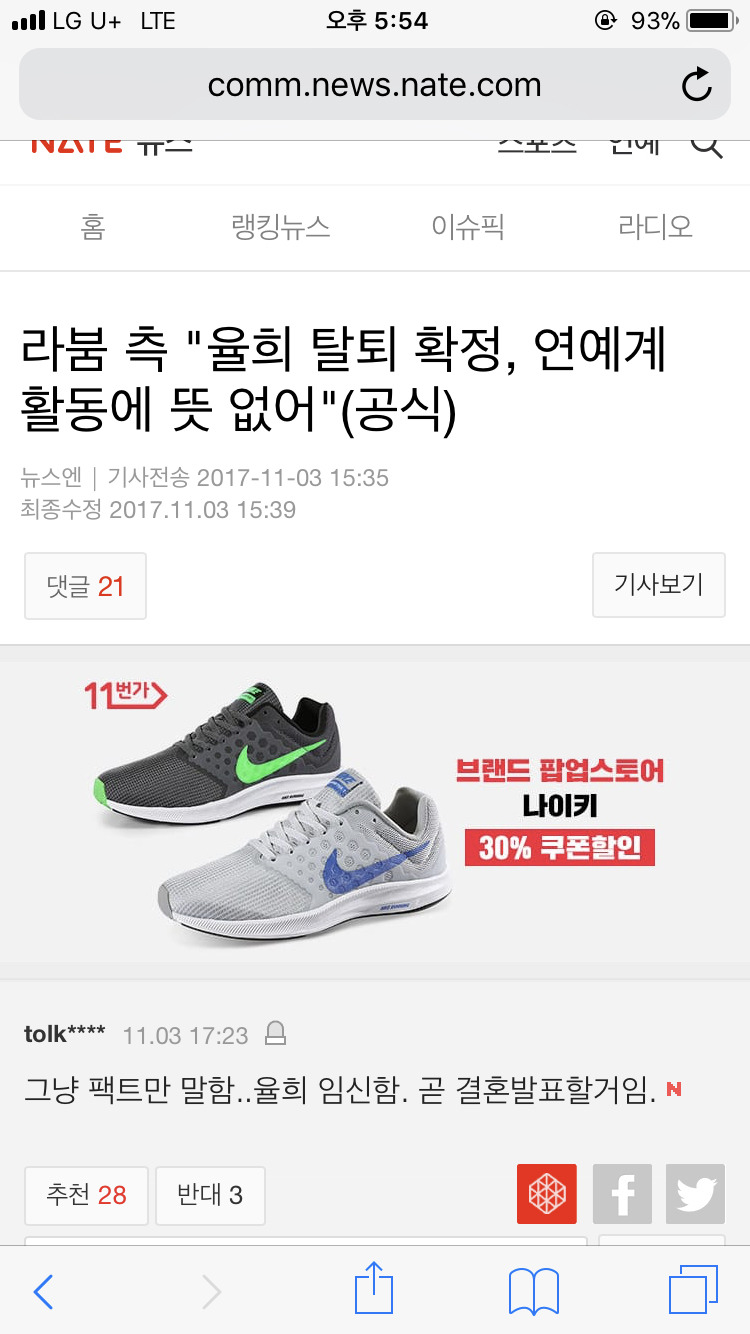
Task: Downvote the comment with 반대 3
Action: click(x=210, y=1195)
